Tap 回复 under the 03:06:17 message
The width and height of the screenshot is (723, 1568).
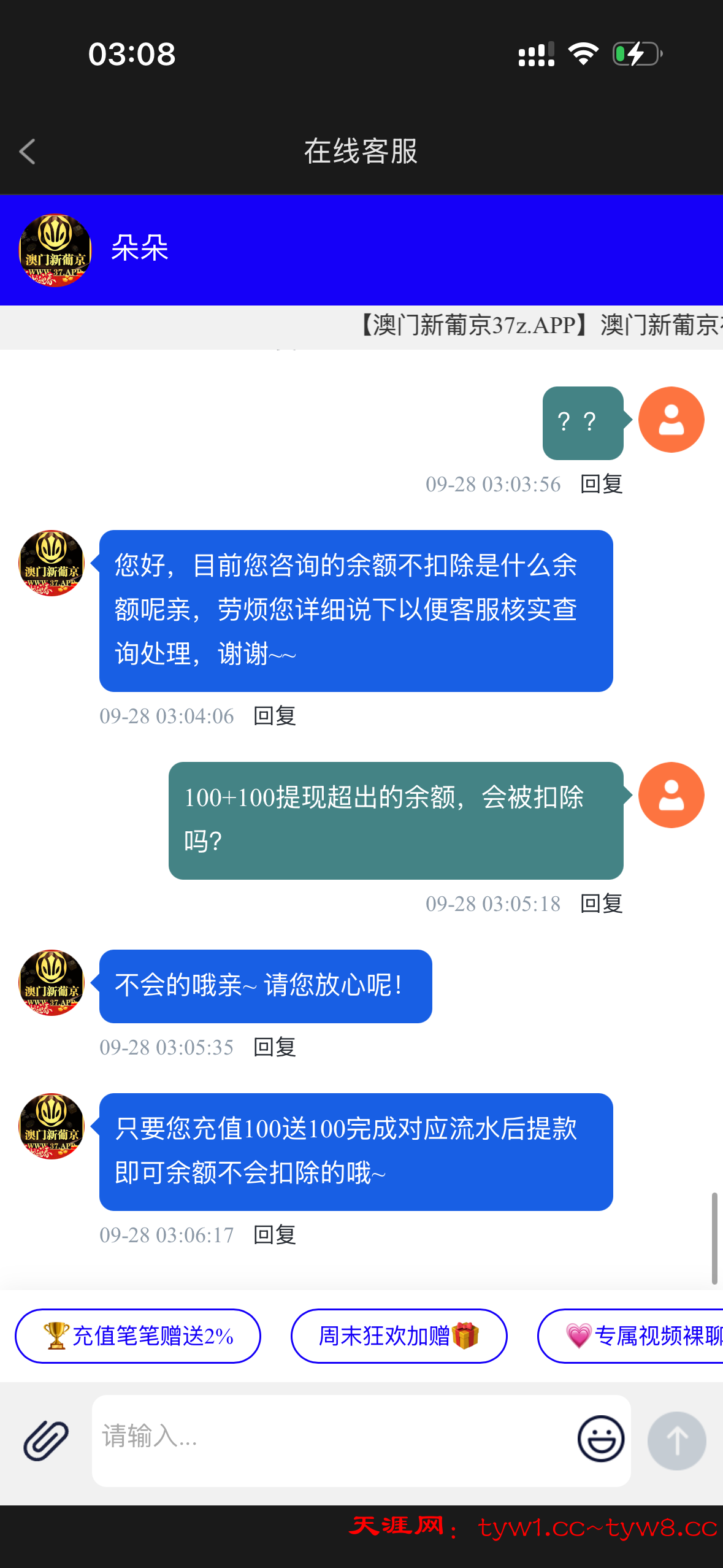tap(275, 1235)
